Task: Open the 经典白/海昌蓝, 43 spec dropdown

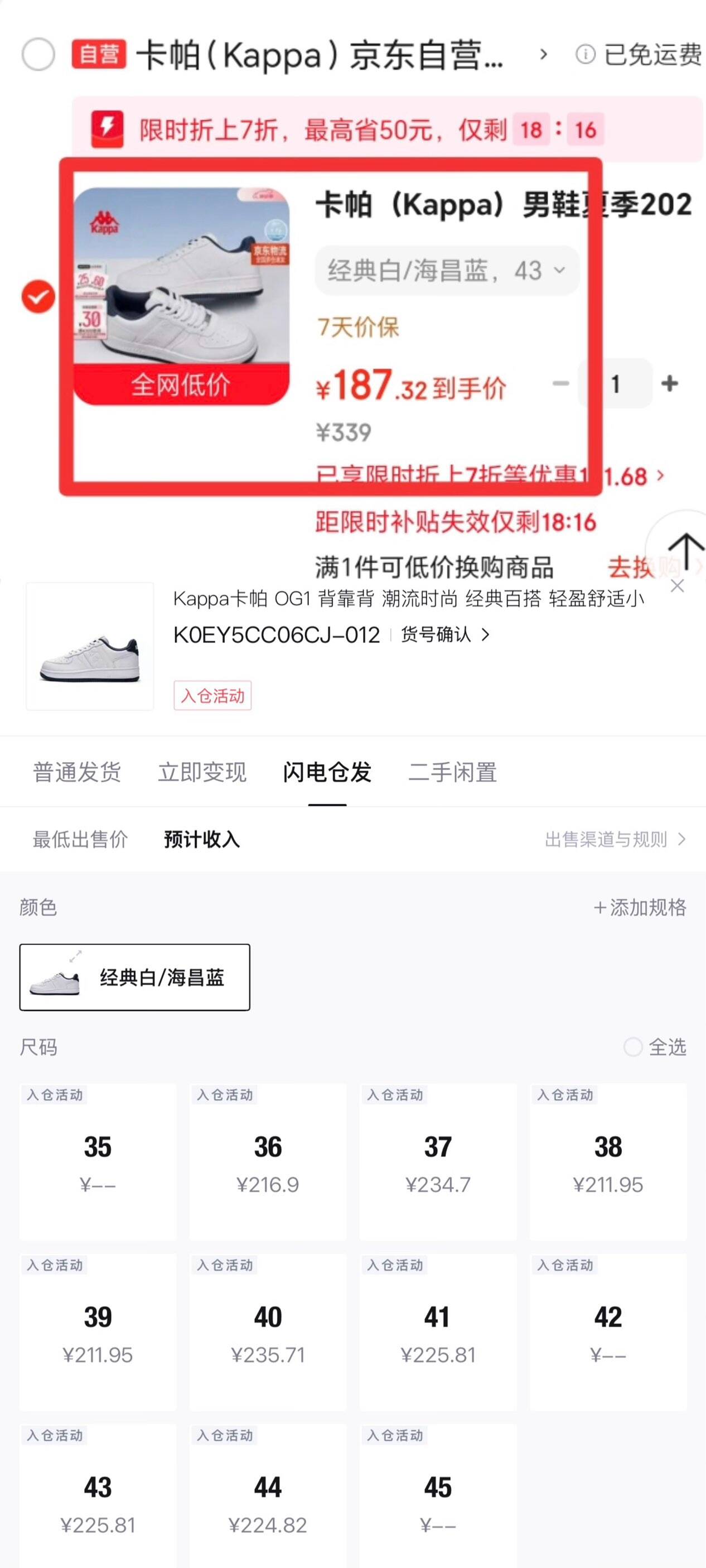Action: coord(447,270)
